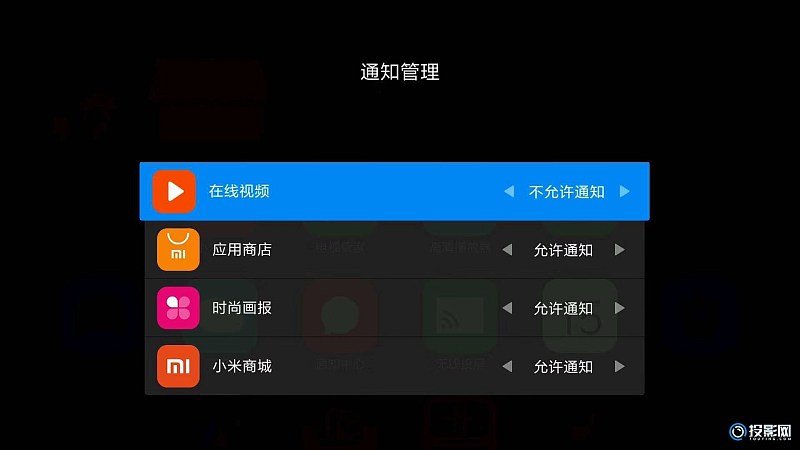The image size is (800, 450).
Task: Tap left arrow in the 小米商城 row
Action: pyautogui.click(x=507, y=366)
